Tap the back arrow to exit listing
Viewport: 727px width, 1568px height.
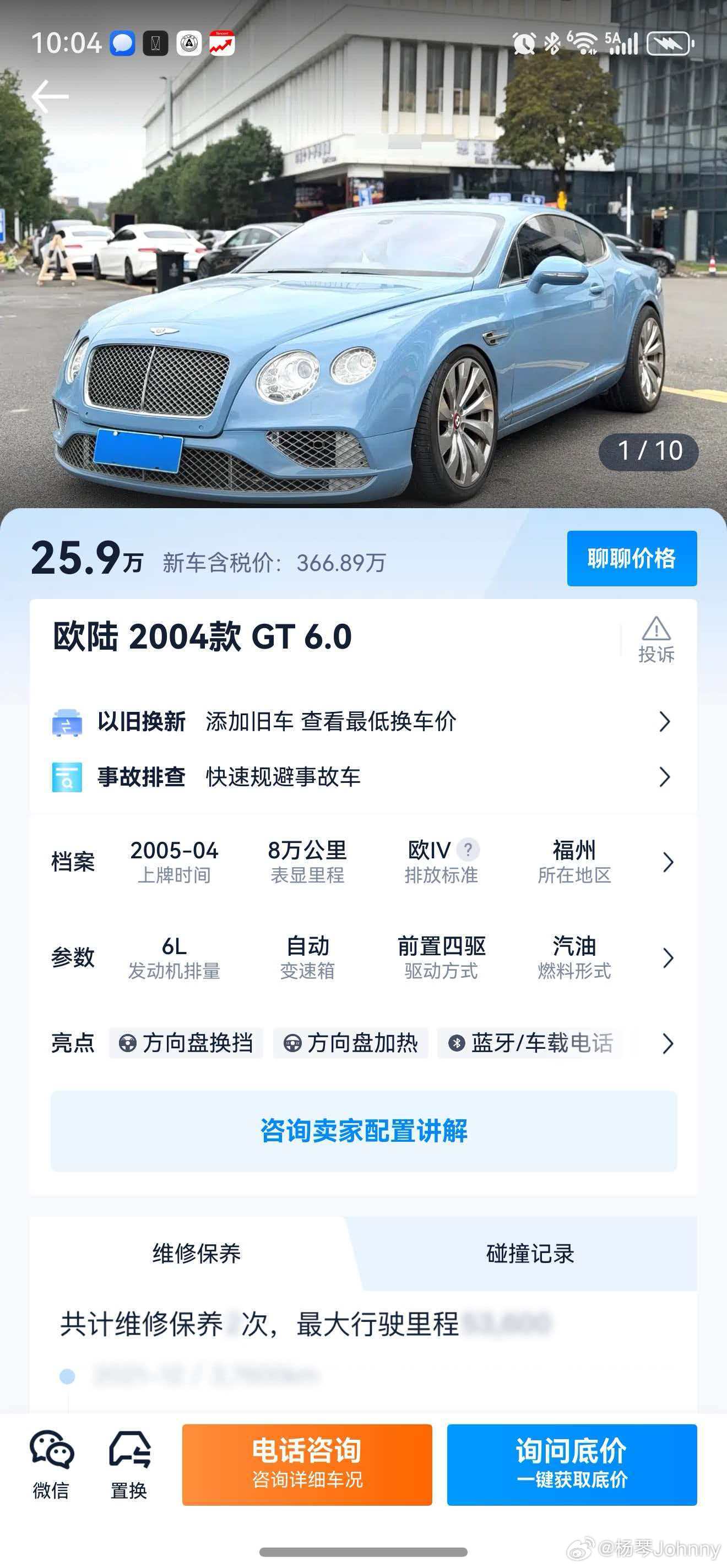[52, 96]
